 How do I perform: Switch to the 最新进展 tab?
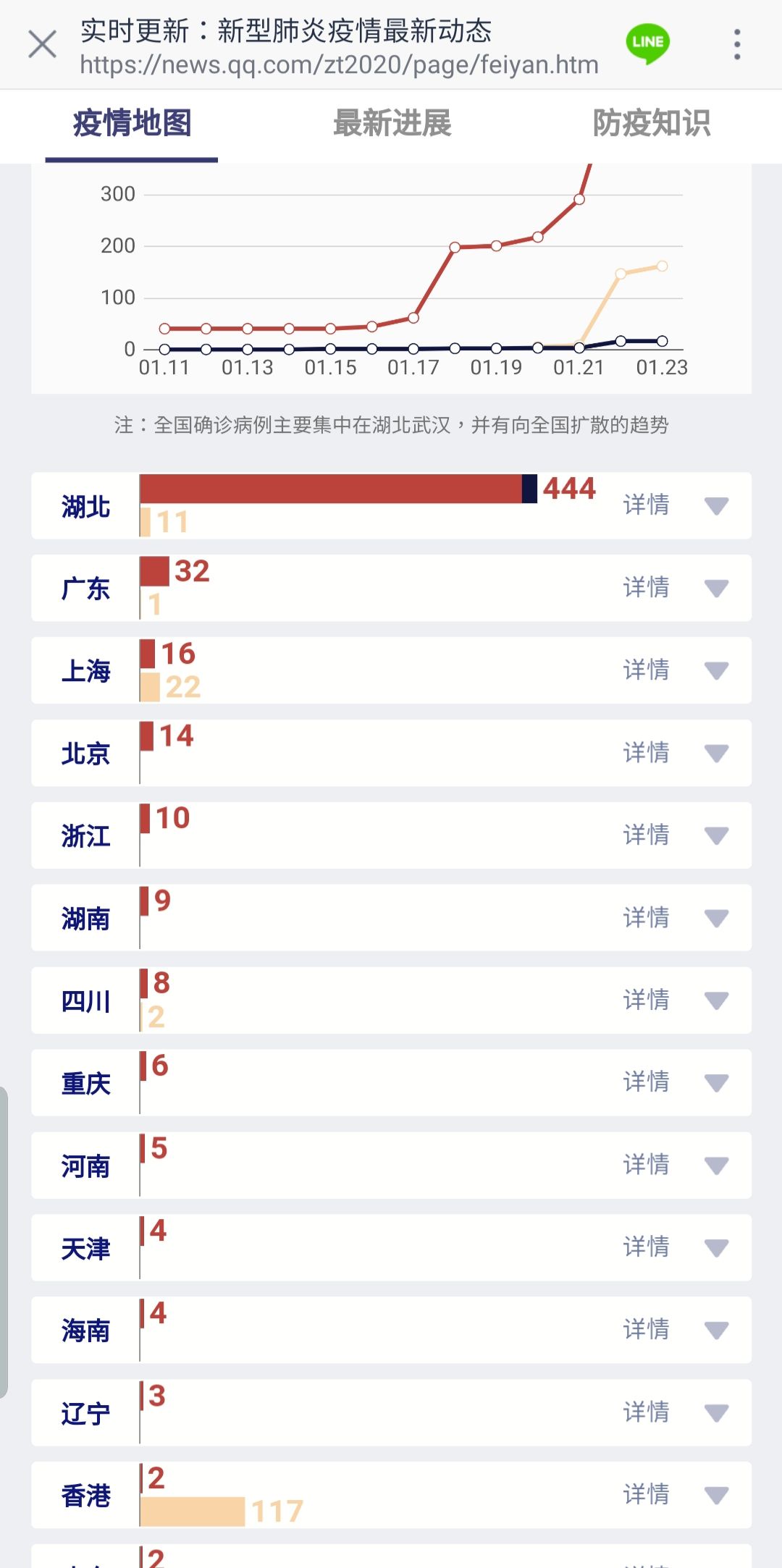pyautogui.click(x=392, y=123)
